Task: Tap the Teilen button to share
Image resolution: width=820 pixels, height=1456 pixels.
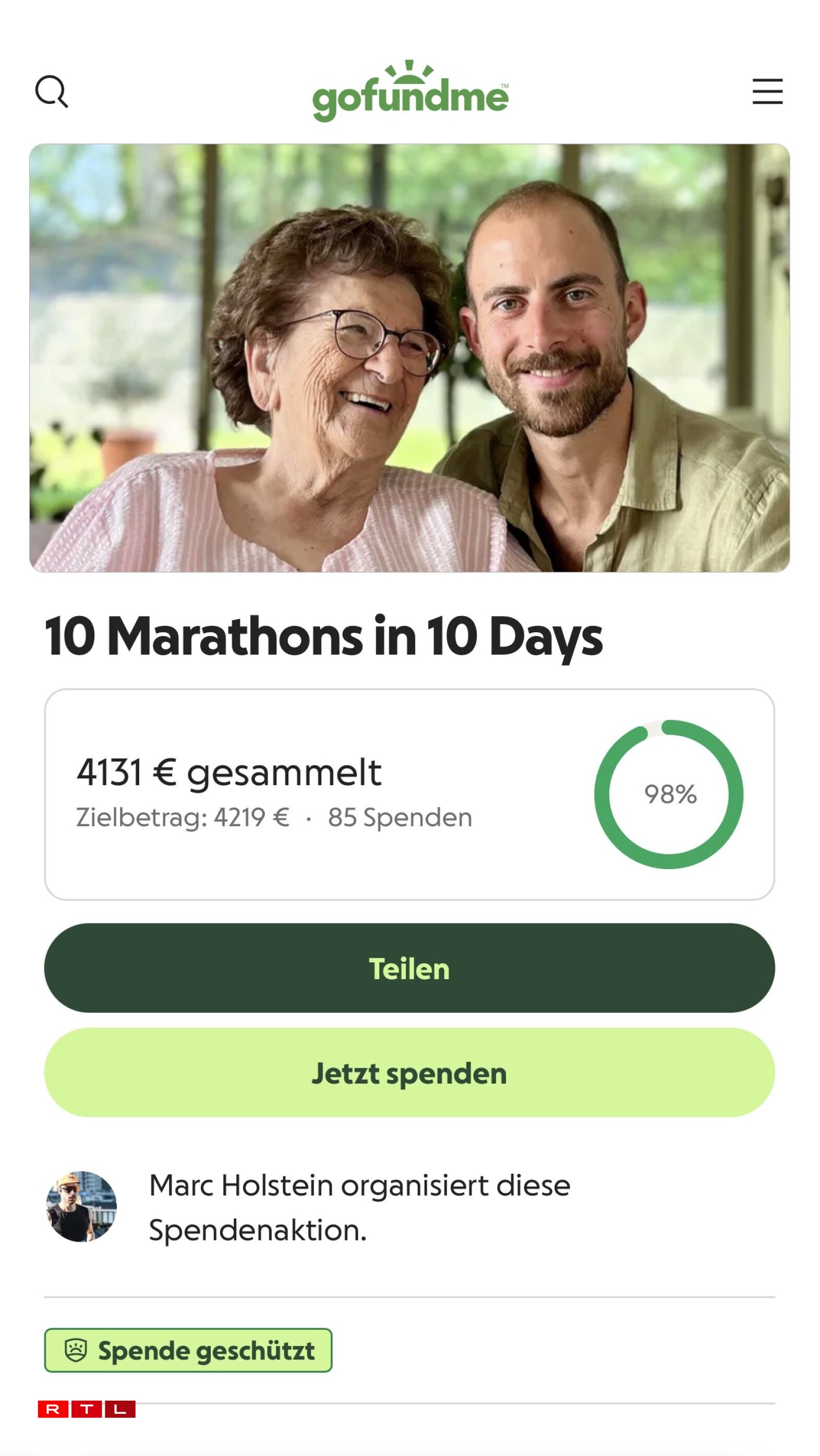Action: [x=409, y=969]
